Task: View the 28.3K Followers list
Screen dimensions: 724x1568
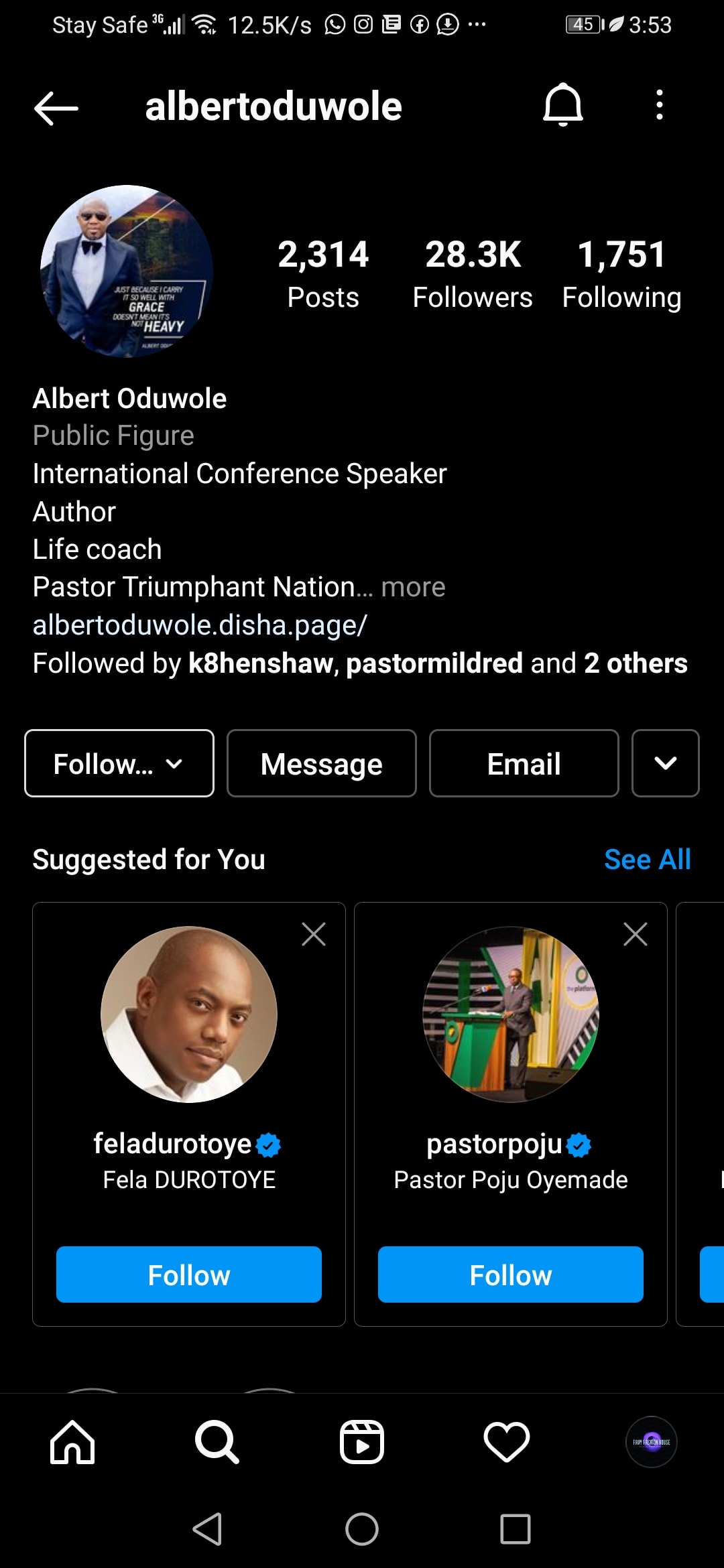Action: pyautogui.click(x=473, y=273)
